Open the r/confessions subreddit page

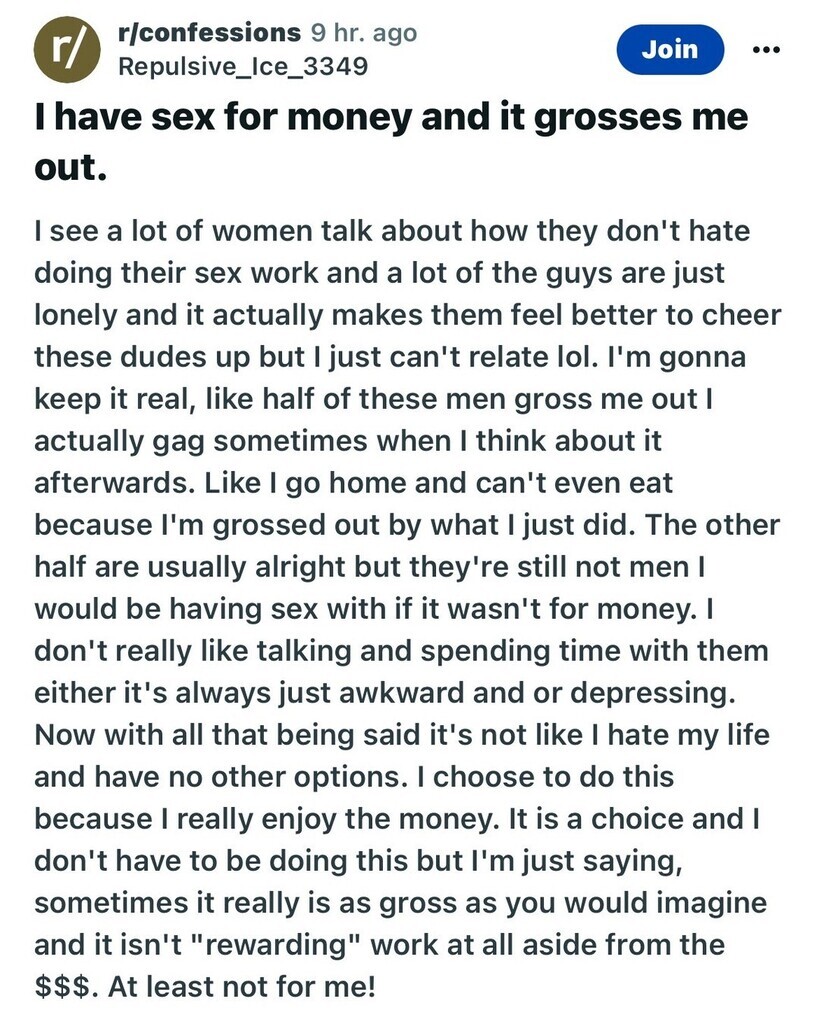click(208, 32)
